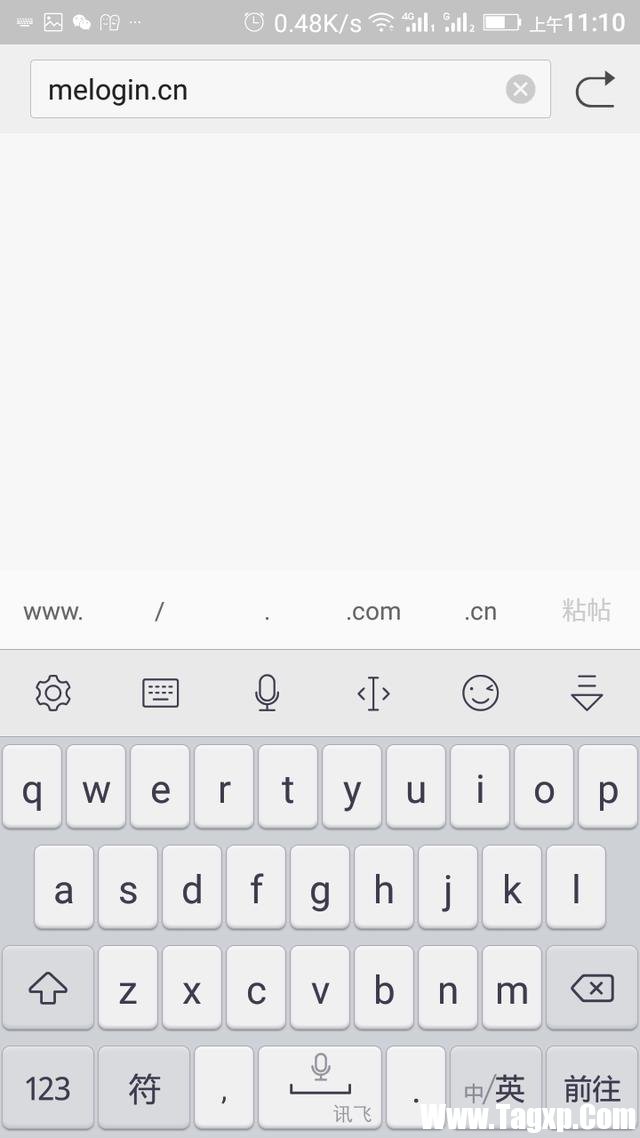
Task: Tap the go arrow next to address bar
Action: tap(595, 90)
